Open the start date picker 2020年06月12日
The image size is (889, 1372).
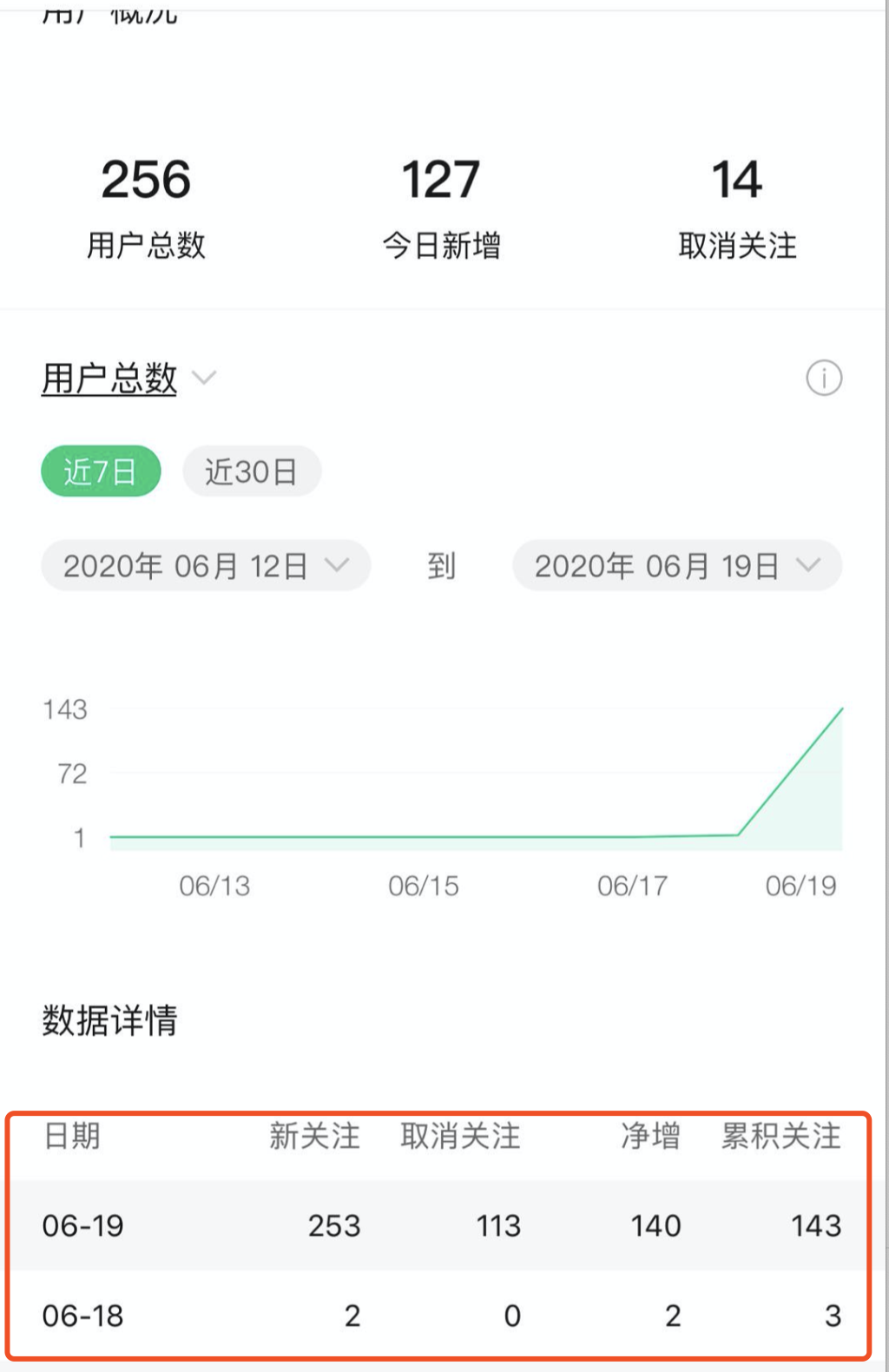206,566
